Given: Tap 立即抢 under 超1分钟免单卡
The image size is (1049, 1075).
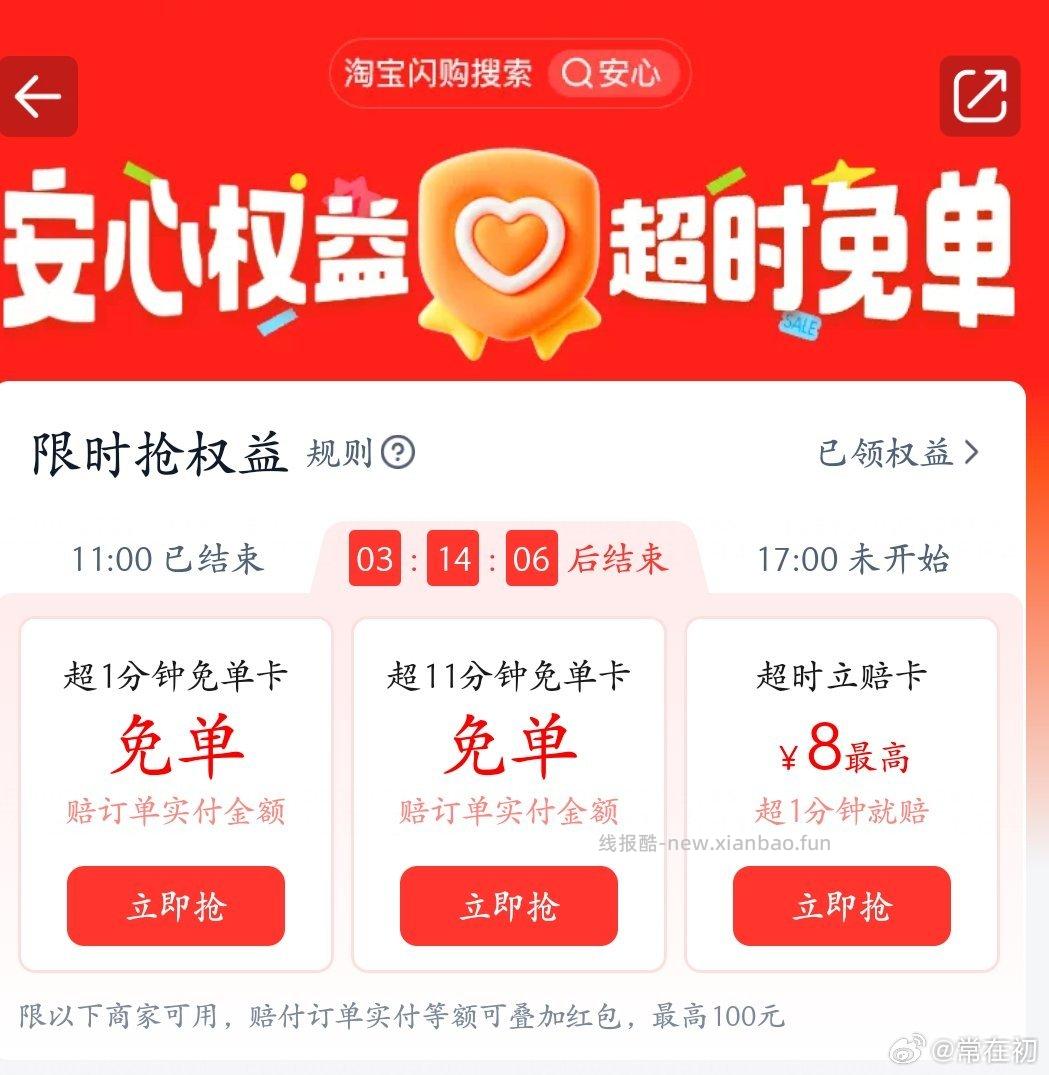Looking at the screenshot, I should [175, 907].
